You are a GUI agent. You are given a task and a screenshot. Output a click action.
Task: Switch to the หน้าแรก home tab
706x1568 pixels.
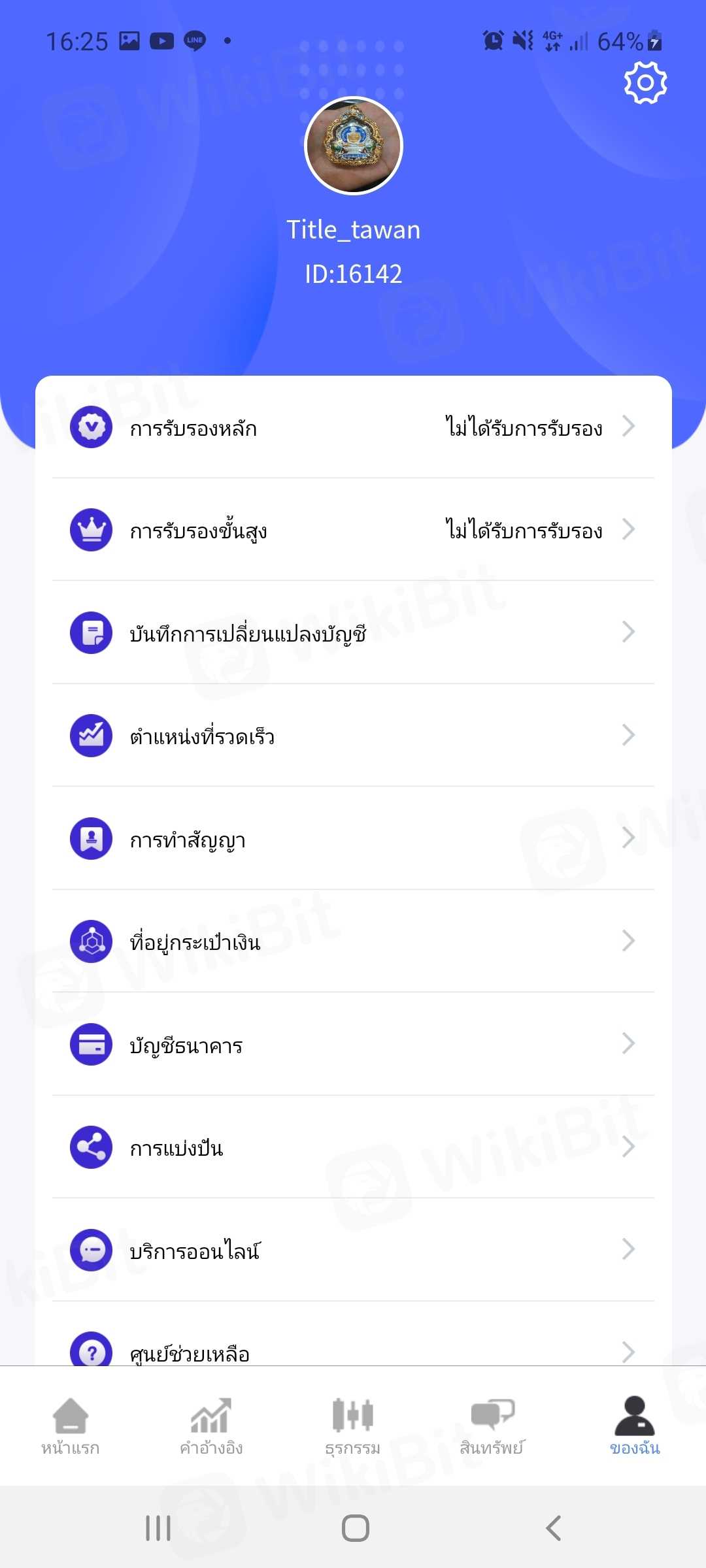click(x=71, y=1427)
